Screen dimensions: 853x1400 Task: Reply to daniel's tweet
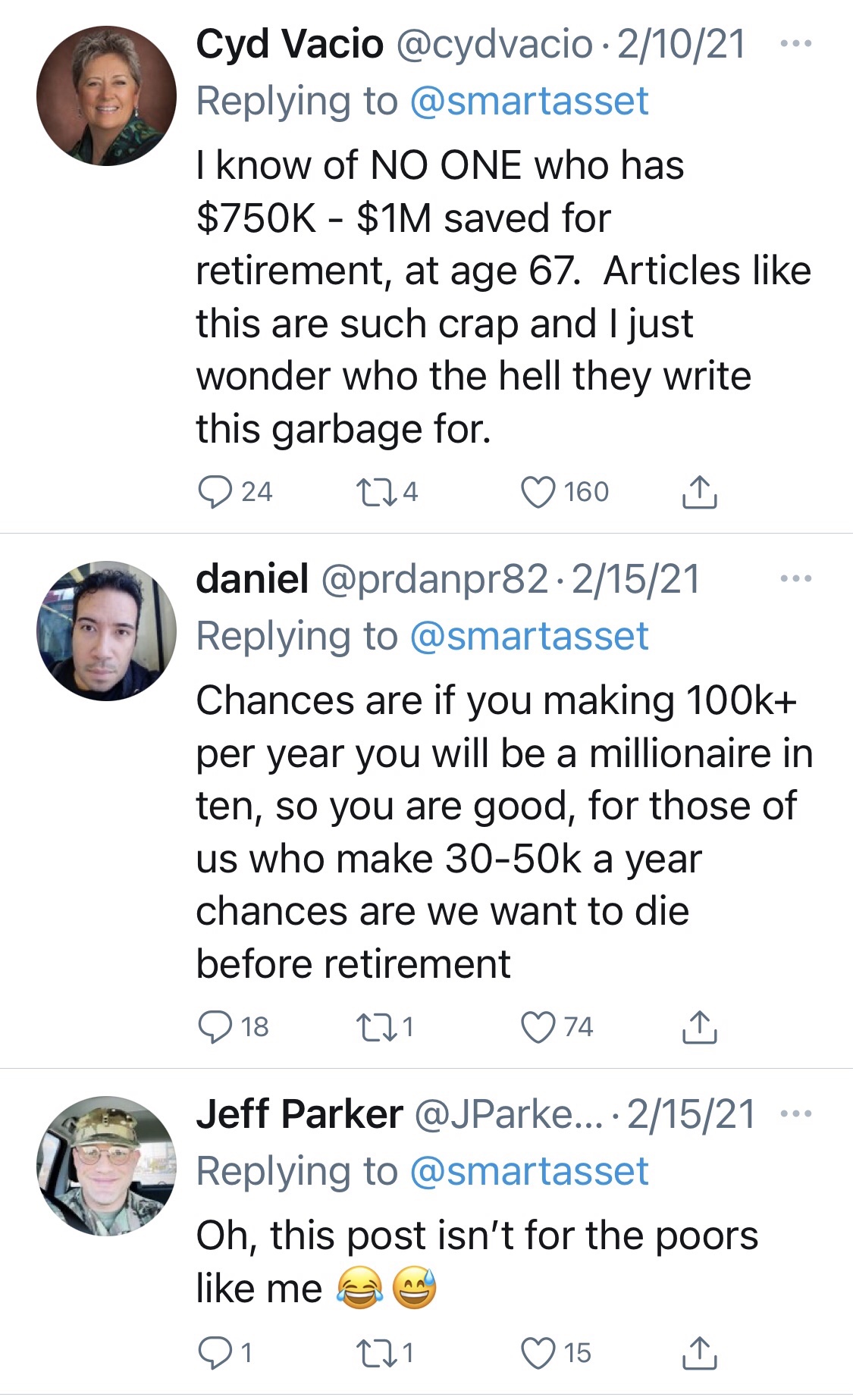[x=215, y=1027]
